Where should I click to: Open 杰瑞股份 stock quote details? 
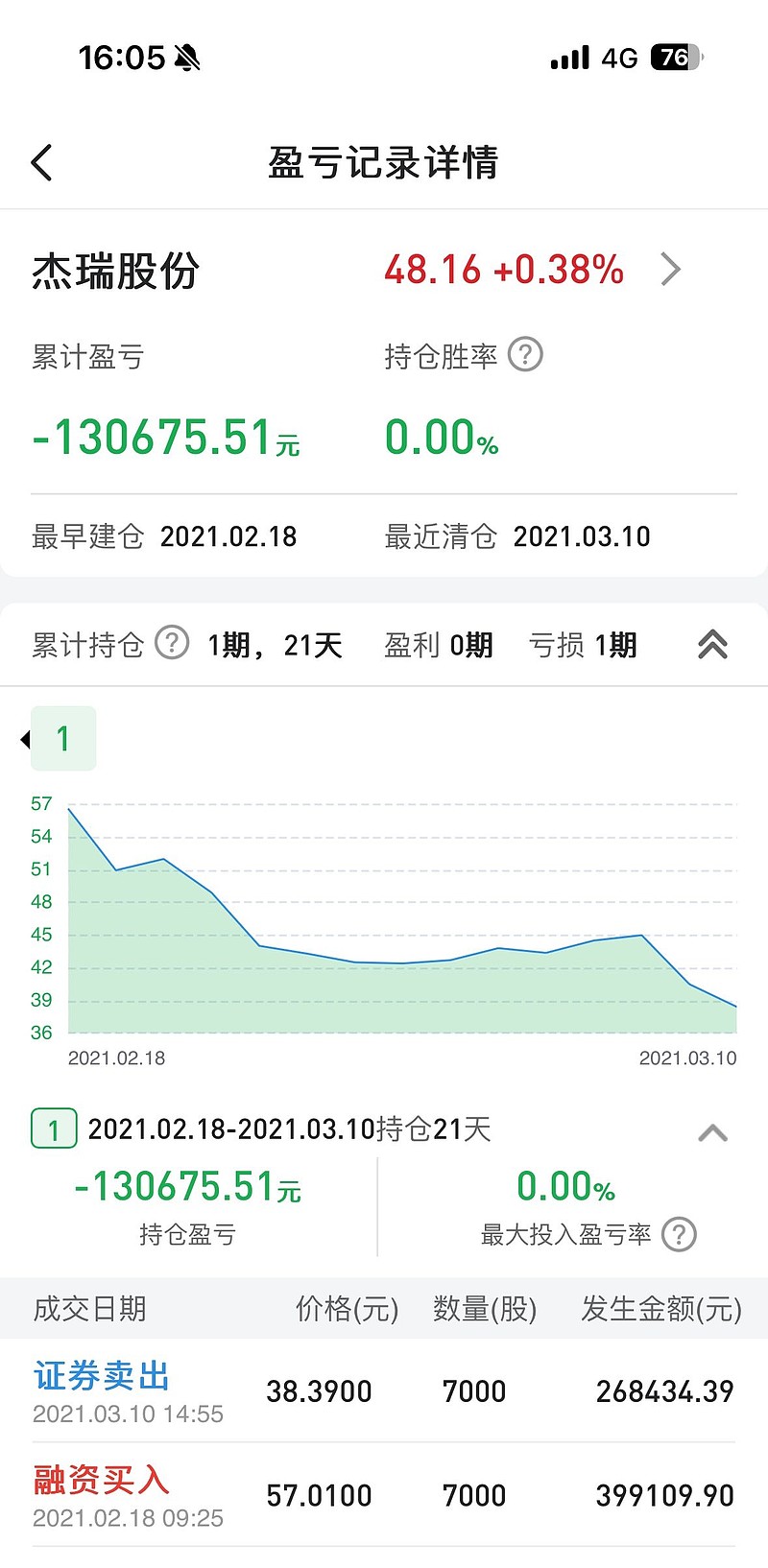tap(670, 270)
